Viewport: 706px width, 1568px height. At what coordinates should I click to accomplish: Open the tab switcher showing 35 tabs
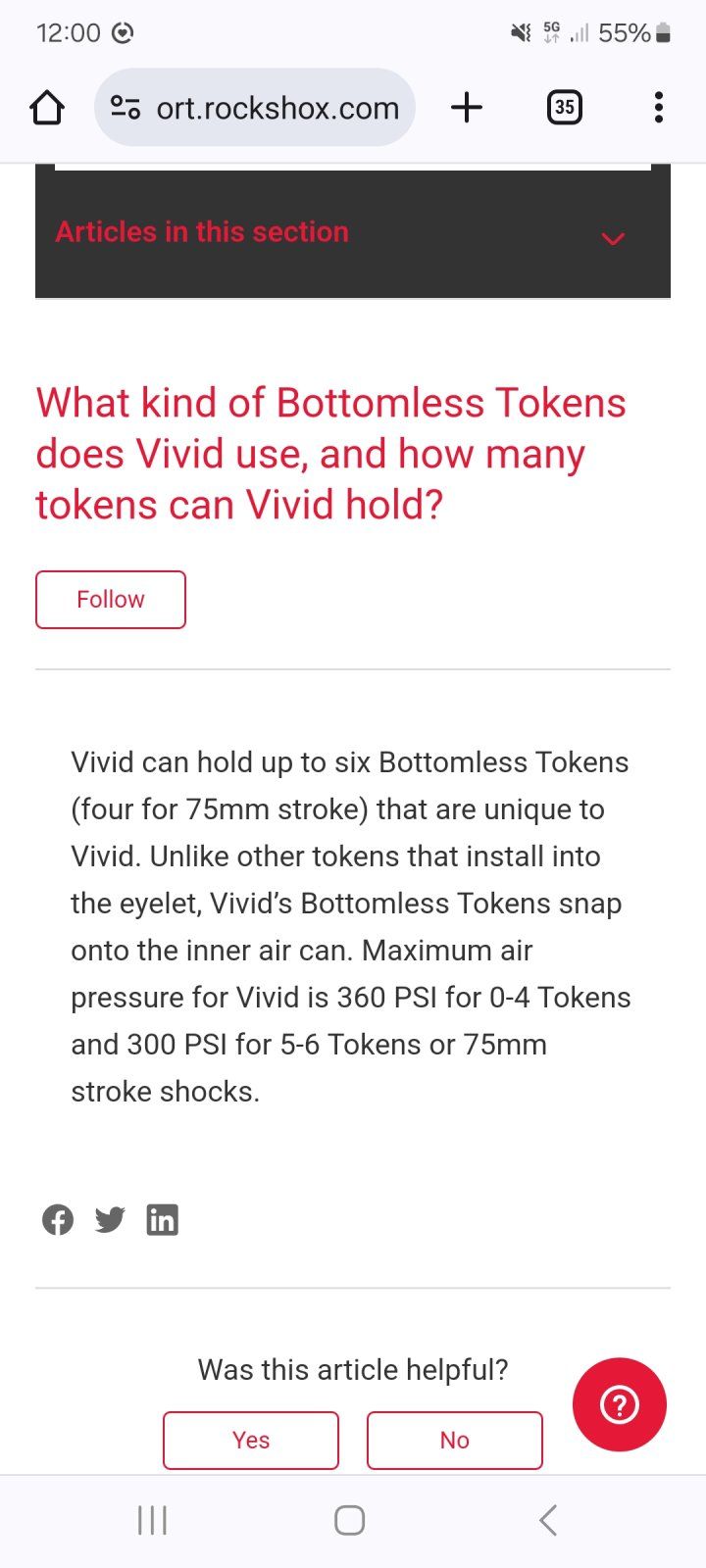pos(564,107)
